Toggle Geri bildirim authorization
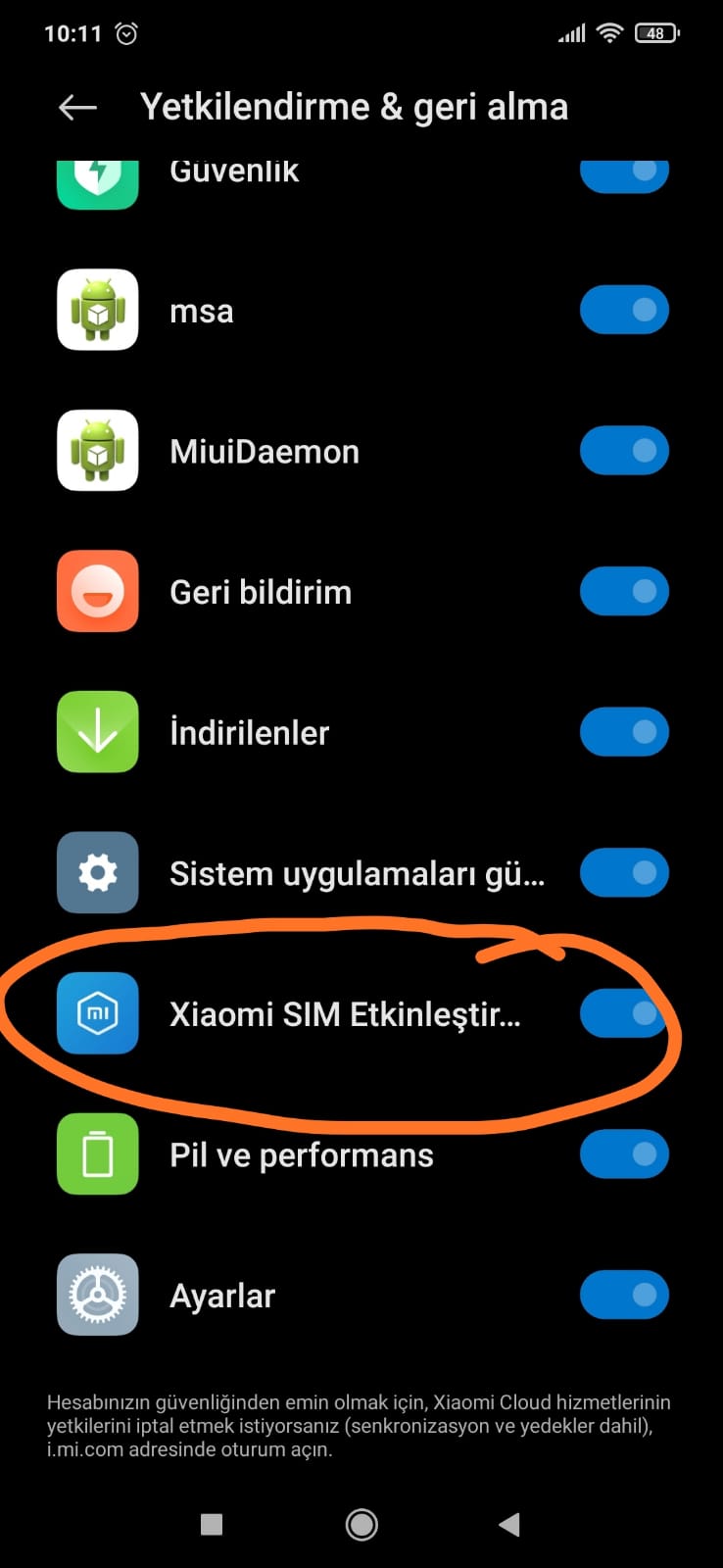Viewport: 723px width, 1568px height. tap(624, 592)
